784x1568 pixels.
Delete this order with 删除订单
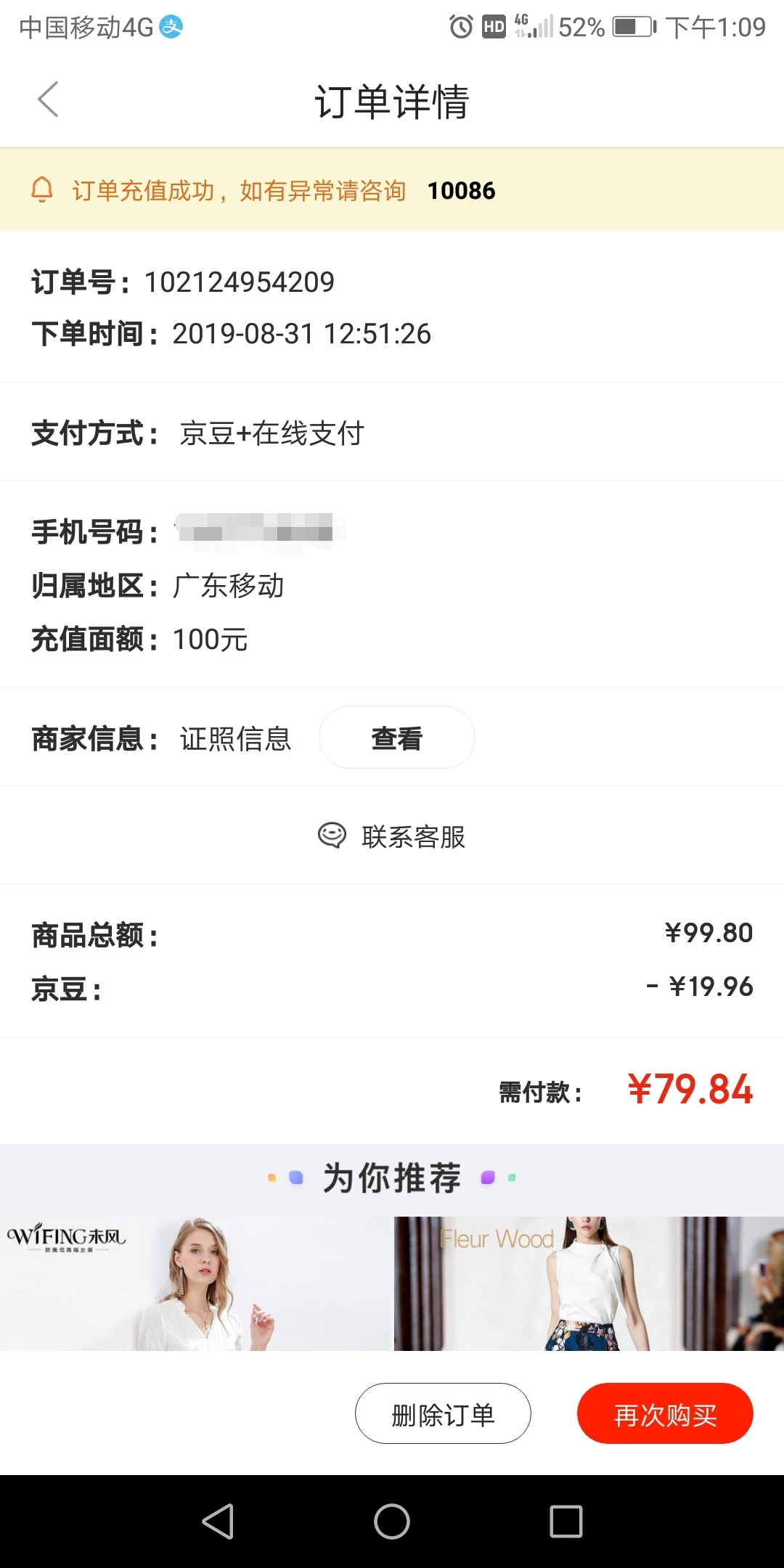[x=443, y=1414]
